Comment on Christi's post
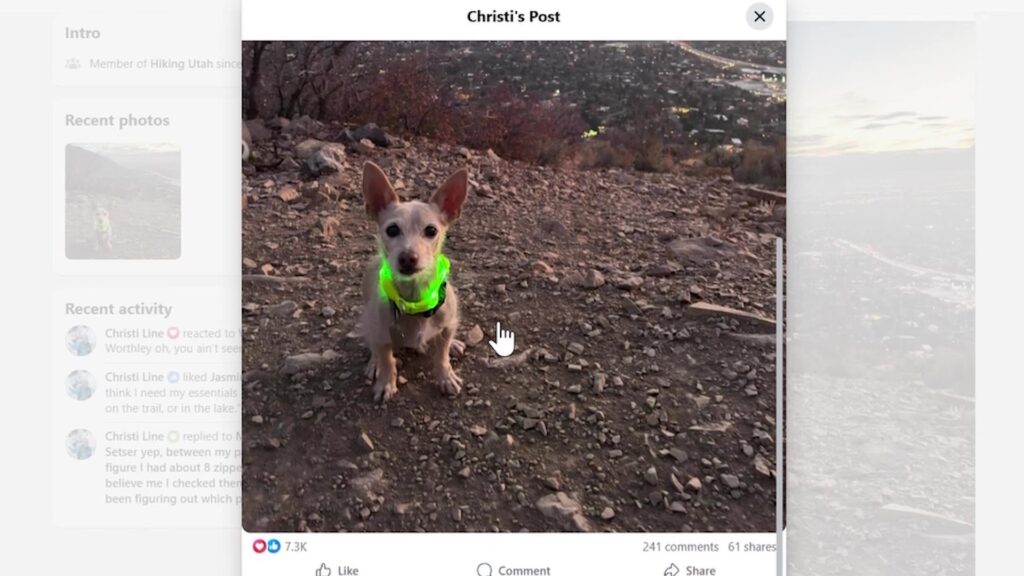 [x=514, y=570]
